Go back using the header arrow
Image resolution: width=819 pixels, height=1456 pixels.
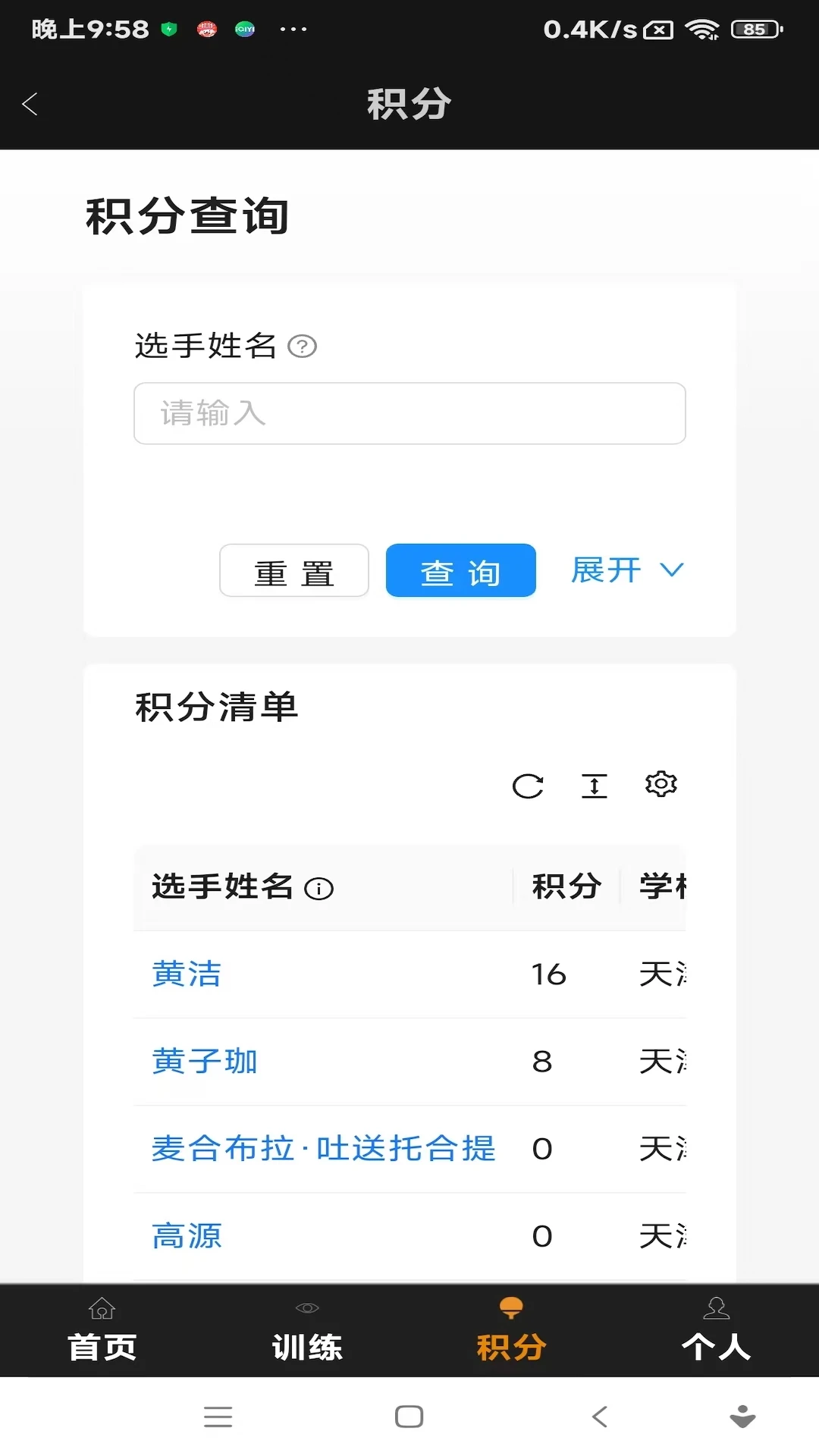pos(30,104)
